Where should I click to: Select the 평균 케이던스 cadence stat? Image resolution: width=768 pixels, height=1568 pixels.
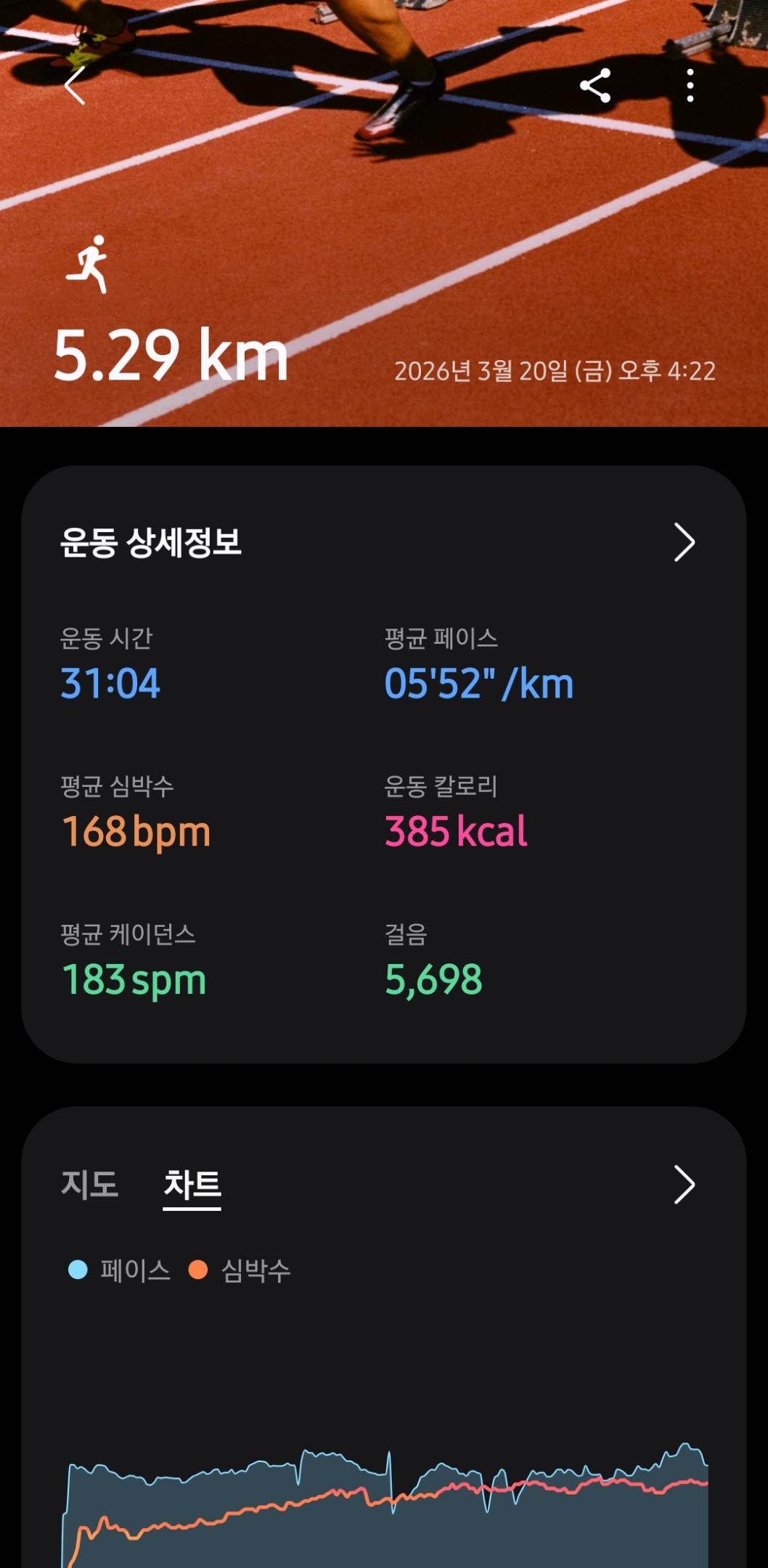[134, 978]
